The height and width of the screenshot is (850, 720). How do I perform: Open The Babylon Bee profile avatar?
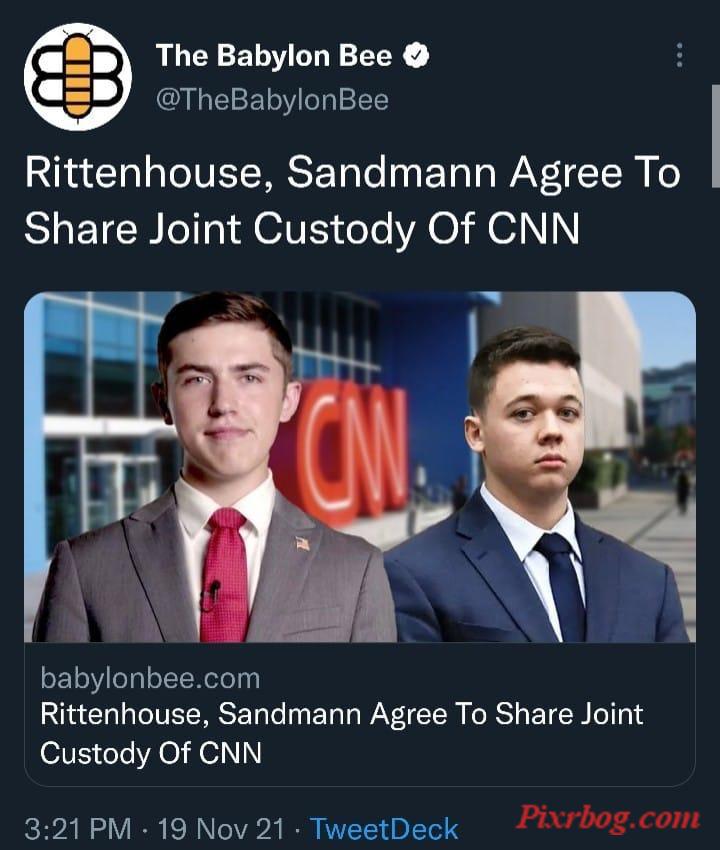(x=78, y=77)
